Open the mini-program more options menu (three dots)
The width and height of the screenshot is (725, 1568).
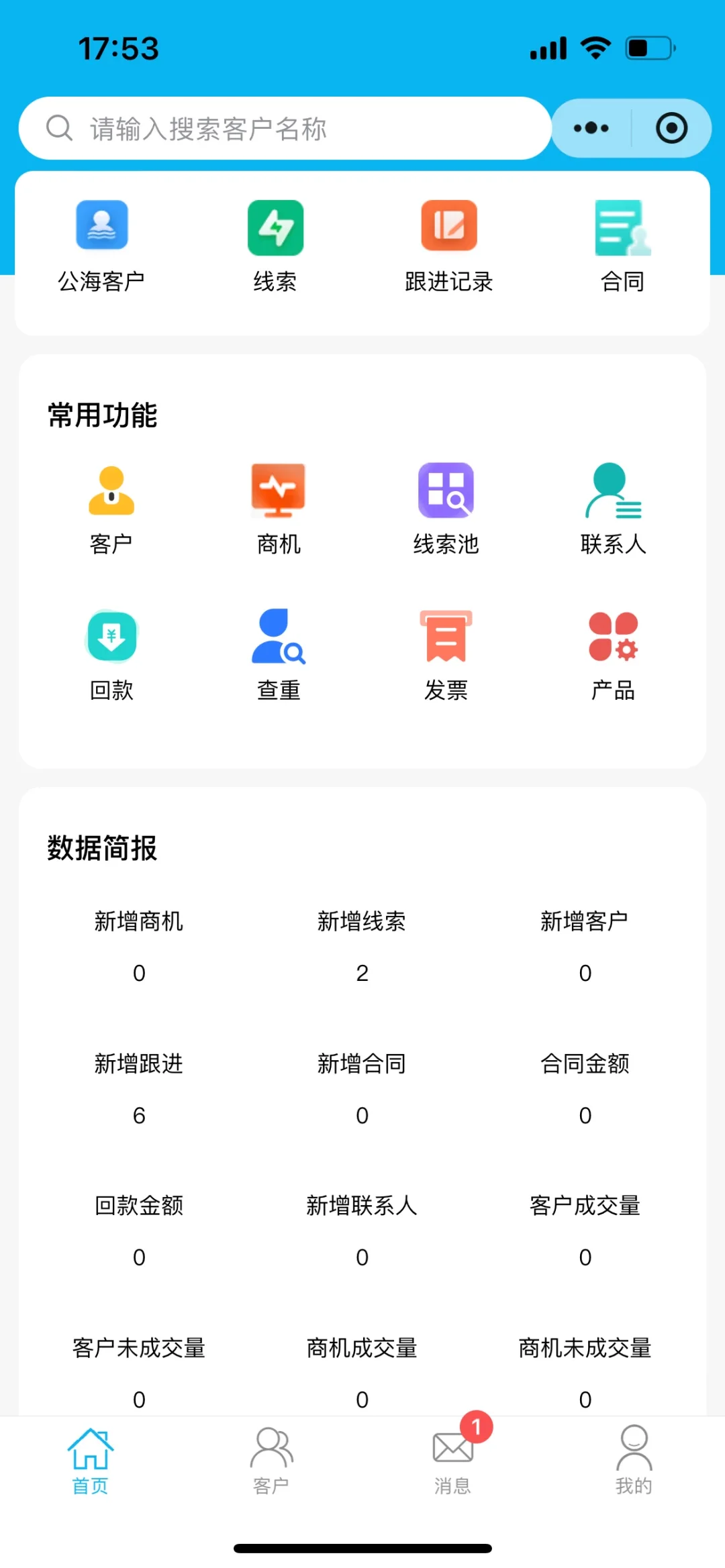591,127
